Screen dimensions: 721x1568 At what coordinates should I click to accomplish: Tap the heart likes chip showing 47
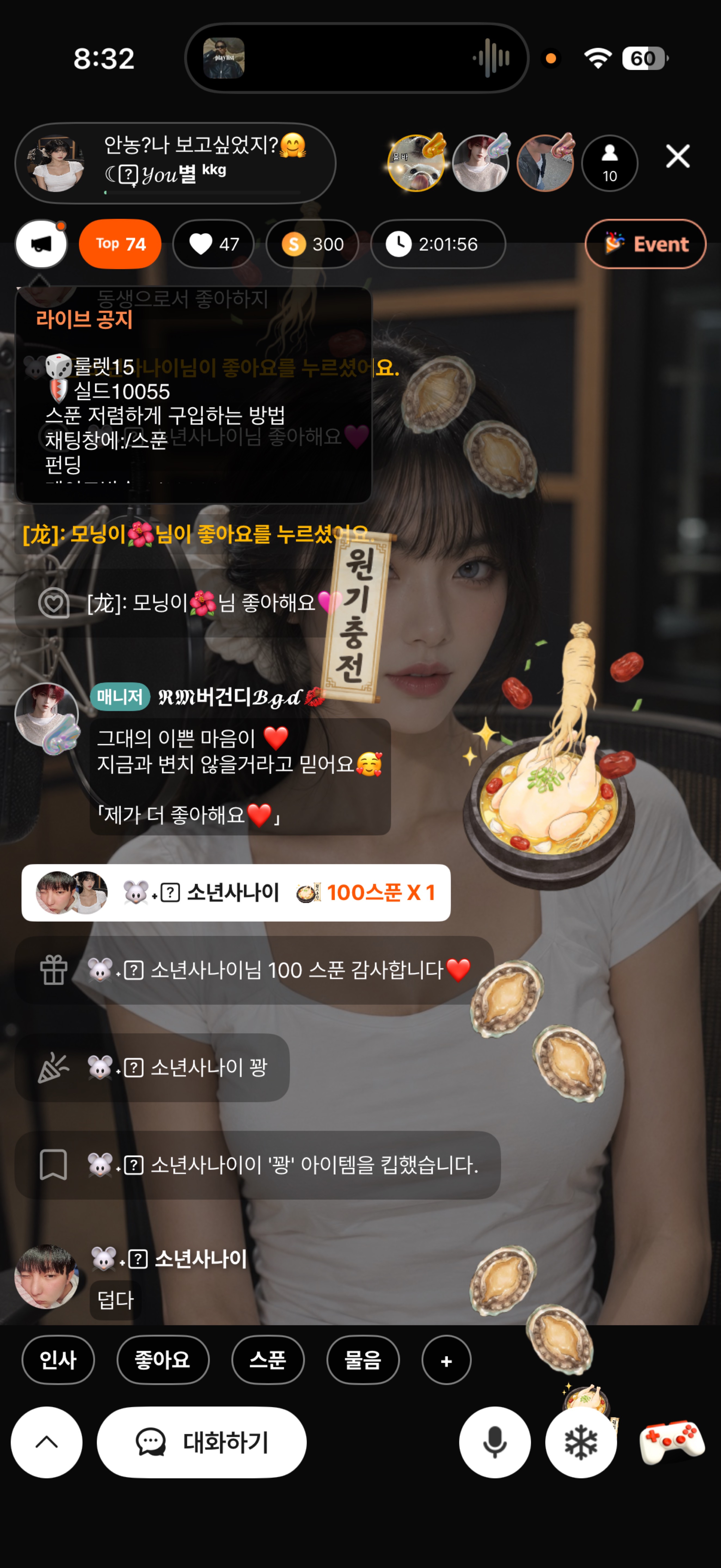click(x=214, y=244)
